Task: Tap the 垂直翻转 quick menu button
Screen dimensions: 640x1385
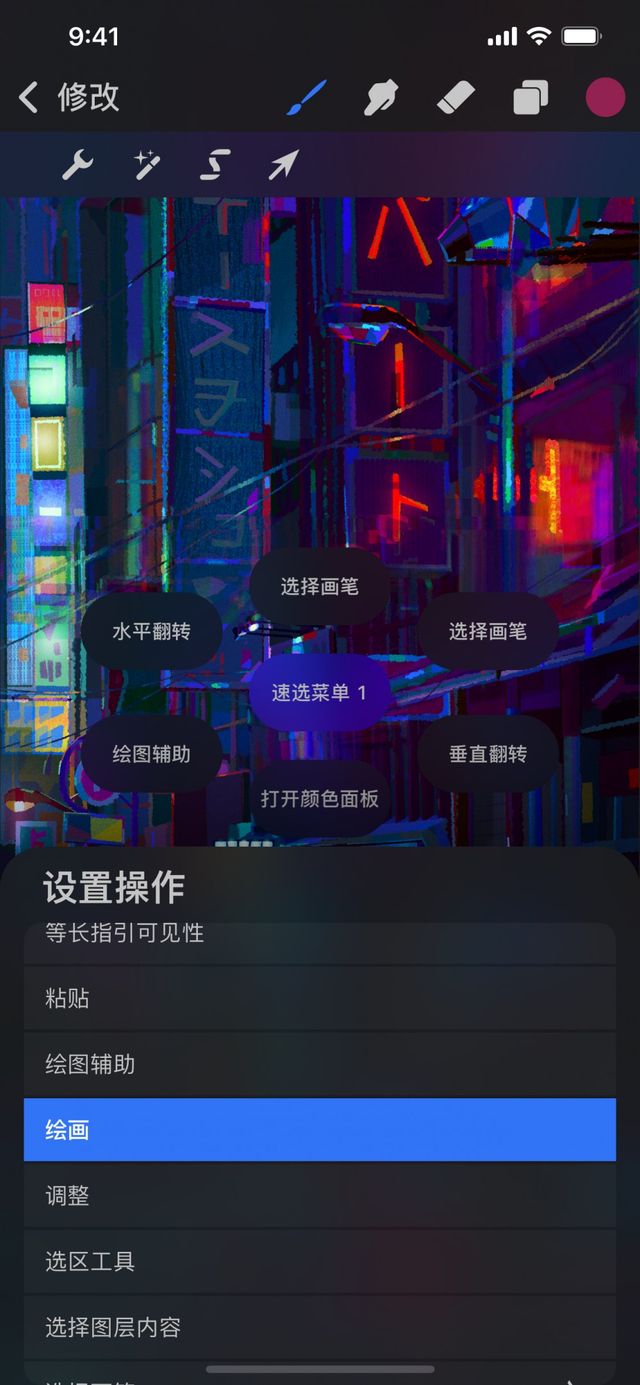Action: 488,754
